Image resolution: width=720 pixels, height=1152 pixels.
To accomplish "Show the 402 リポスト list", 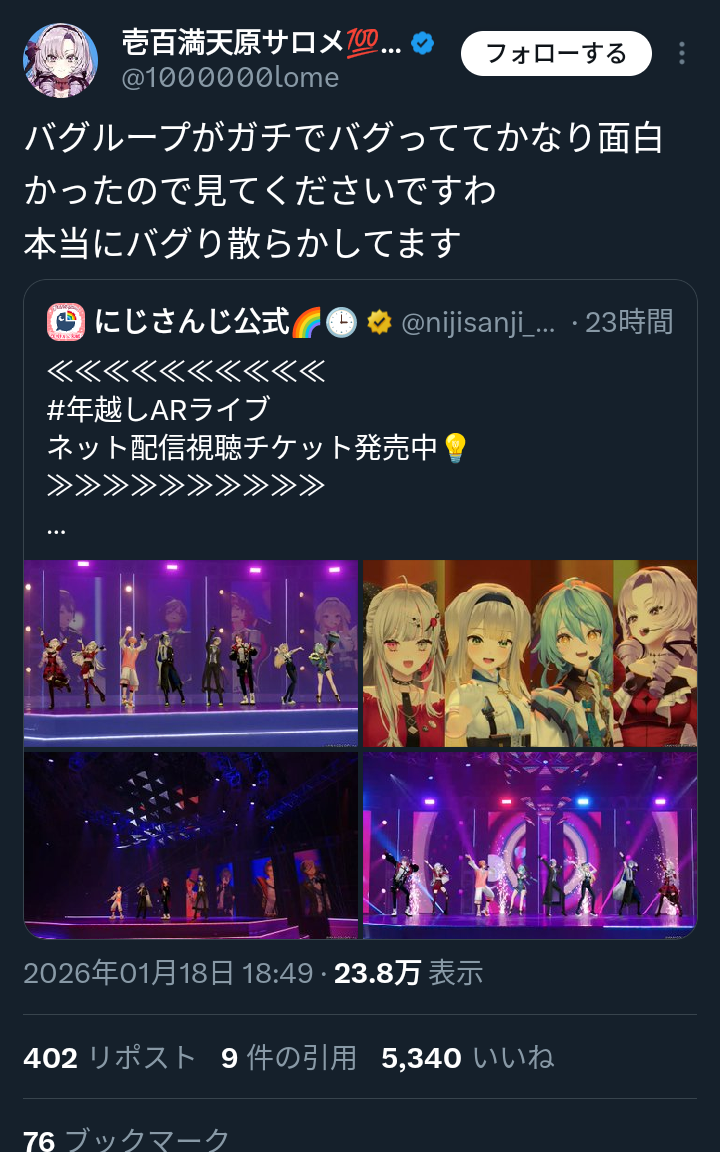I will pos(110,1058).
